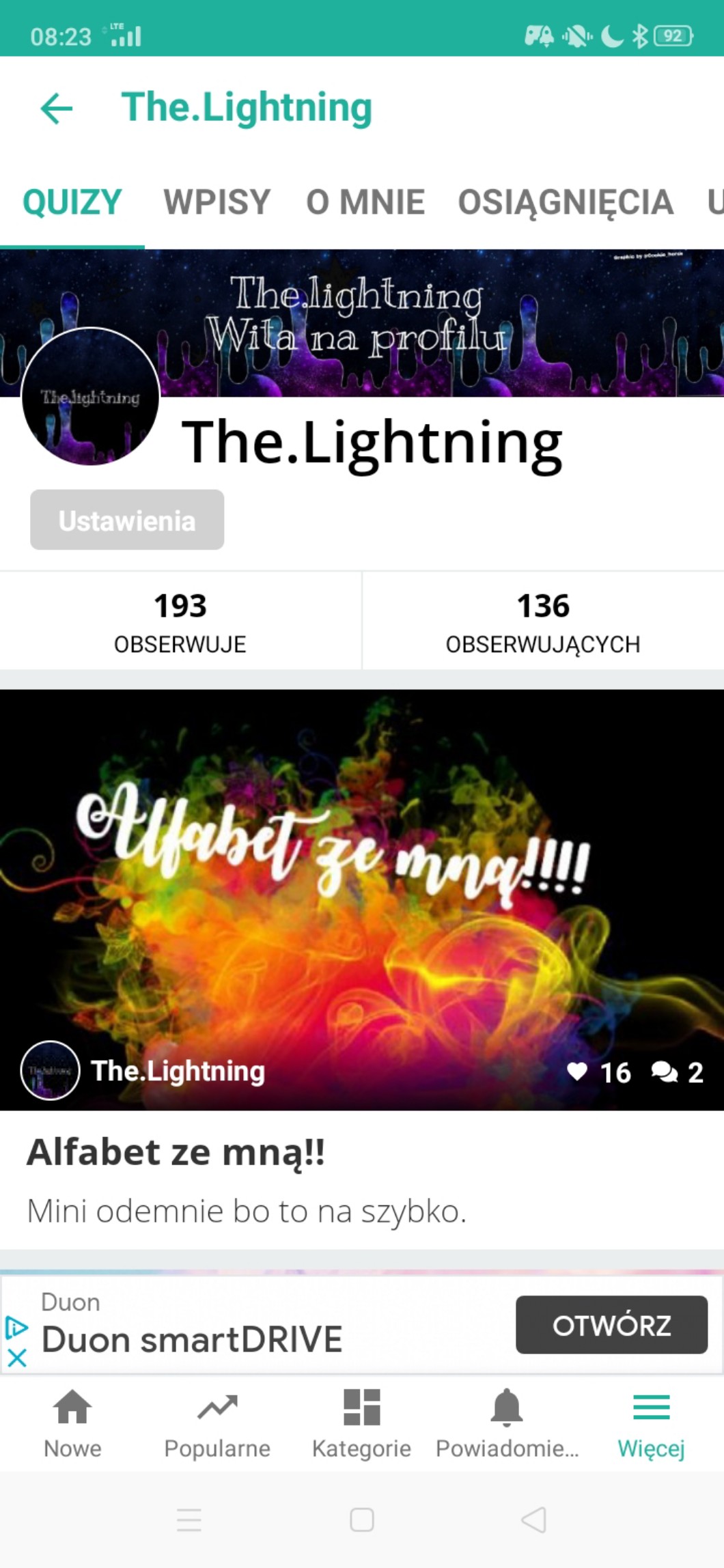Browse Kategorie from the bottom bar

[361, 1423]
